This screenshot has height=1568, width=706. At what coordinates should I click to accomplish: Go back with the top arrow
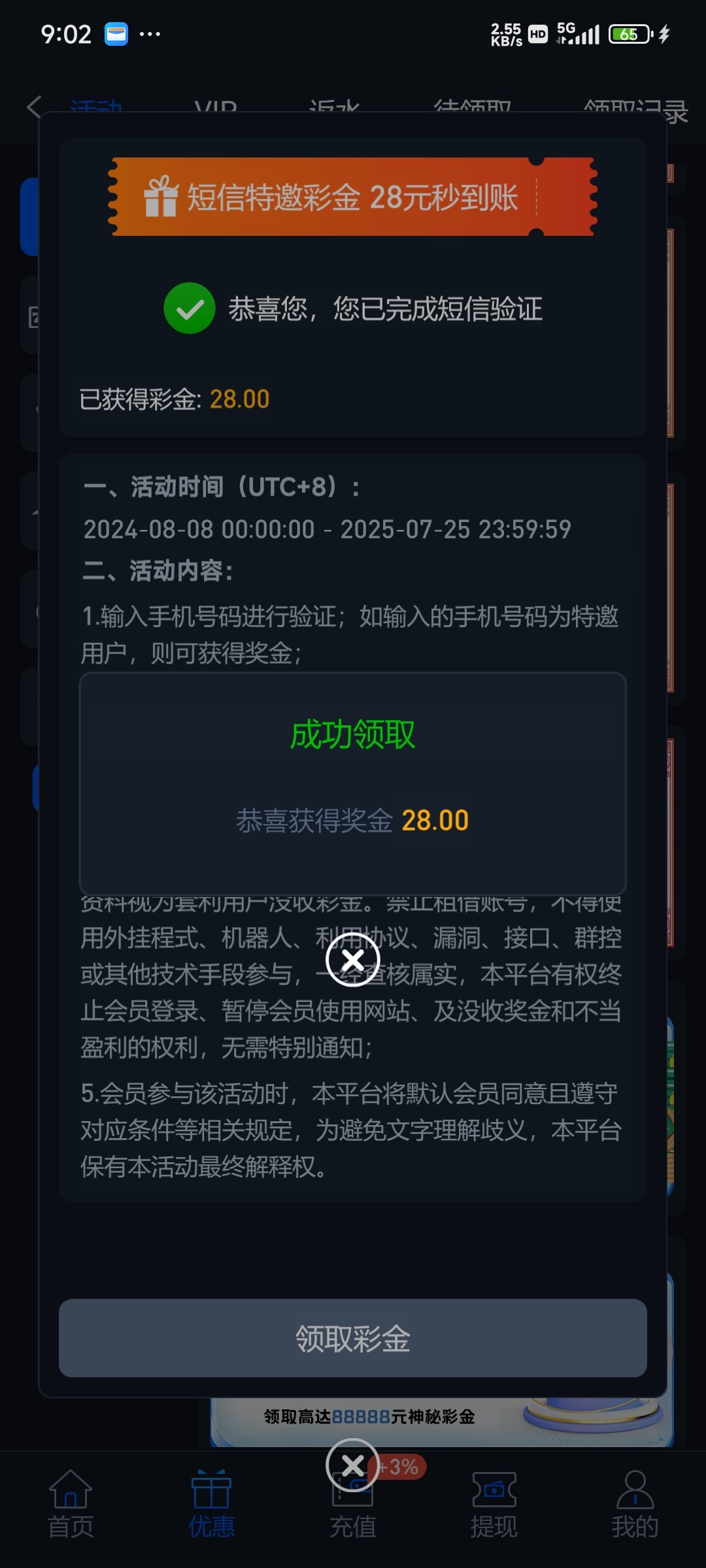point(34,106)
